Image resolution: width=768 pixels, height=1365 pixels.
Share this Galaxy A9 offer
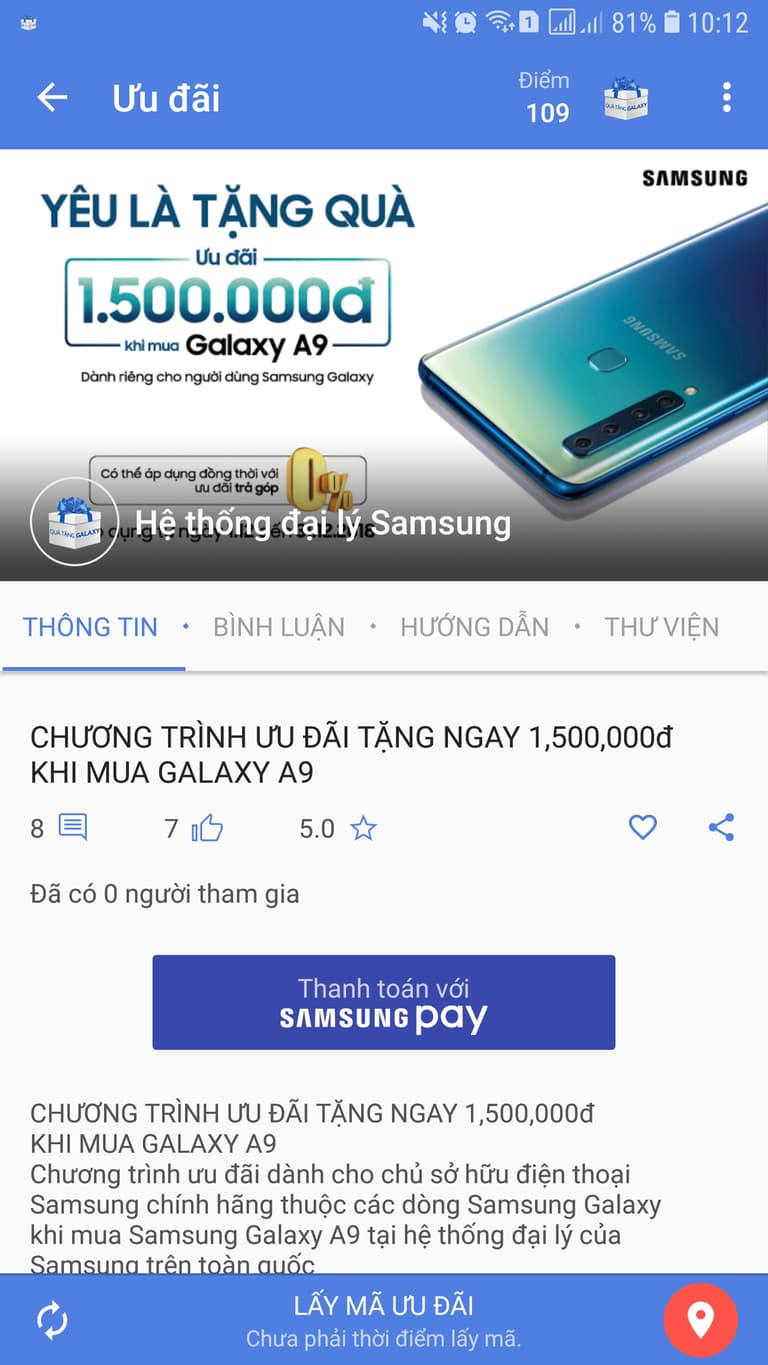[721, 827]
